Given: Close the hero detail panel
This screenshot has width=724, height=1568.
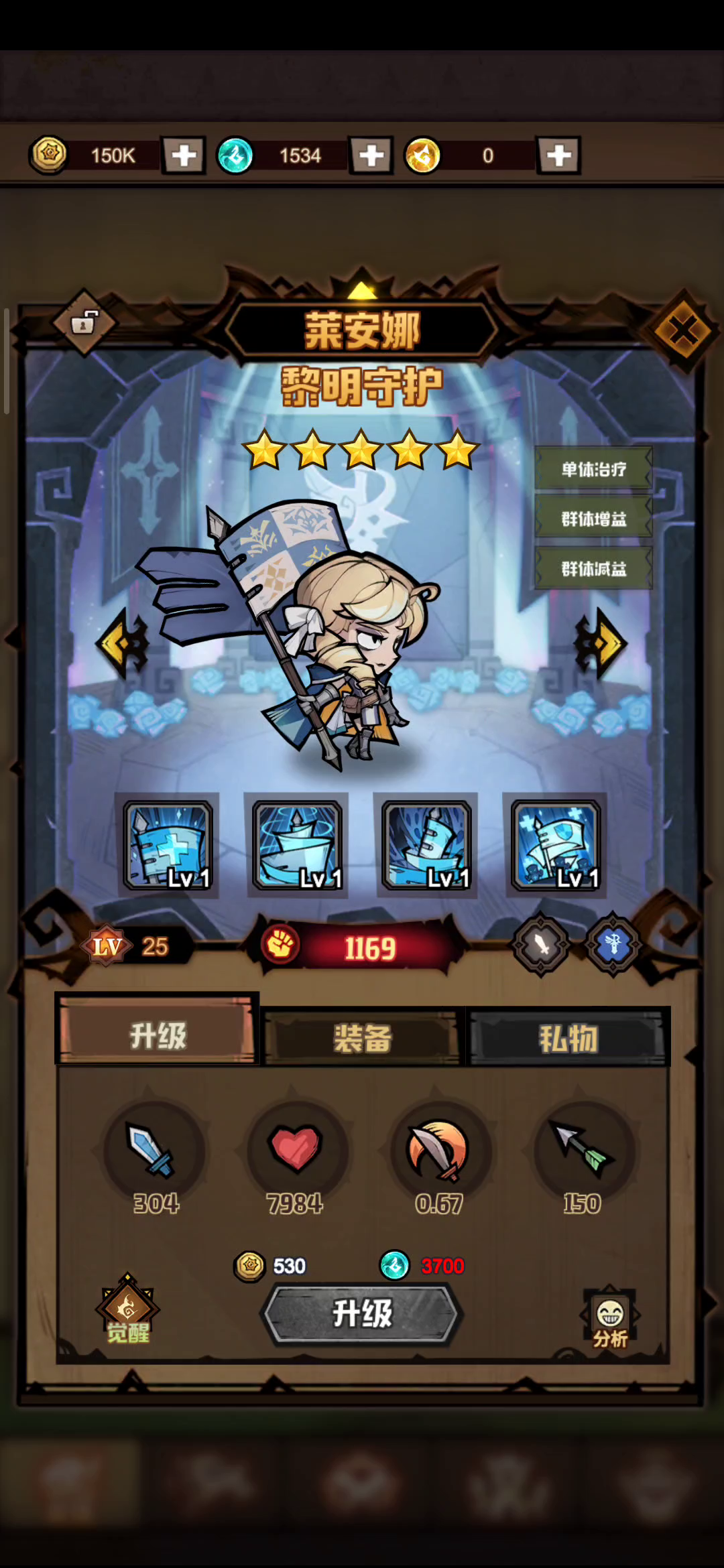Looking at the screenshot, I should pyautogui.click(x=681, y=330).
